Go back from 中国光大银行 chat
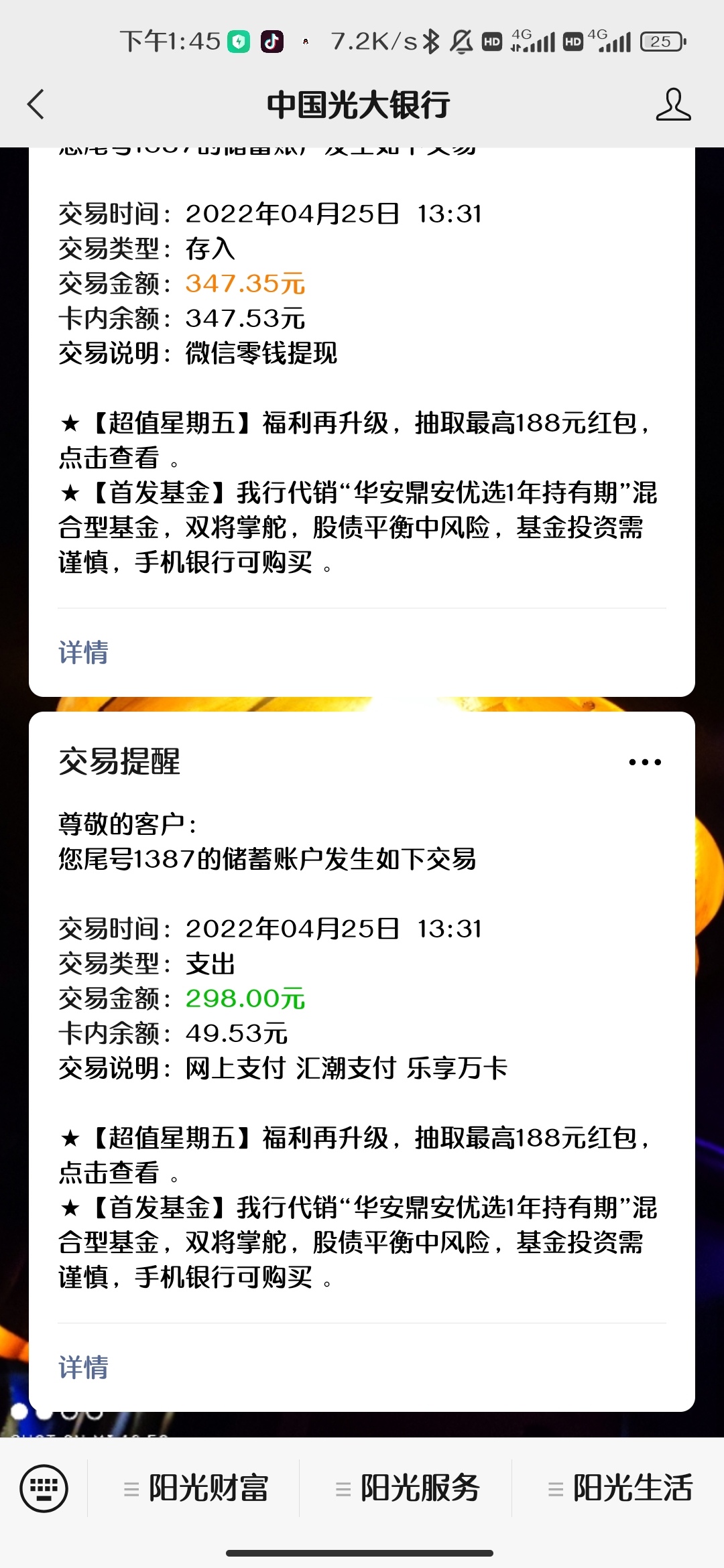This screenshot has height=1568, width=724. (36, 105)
